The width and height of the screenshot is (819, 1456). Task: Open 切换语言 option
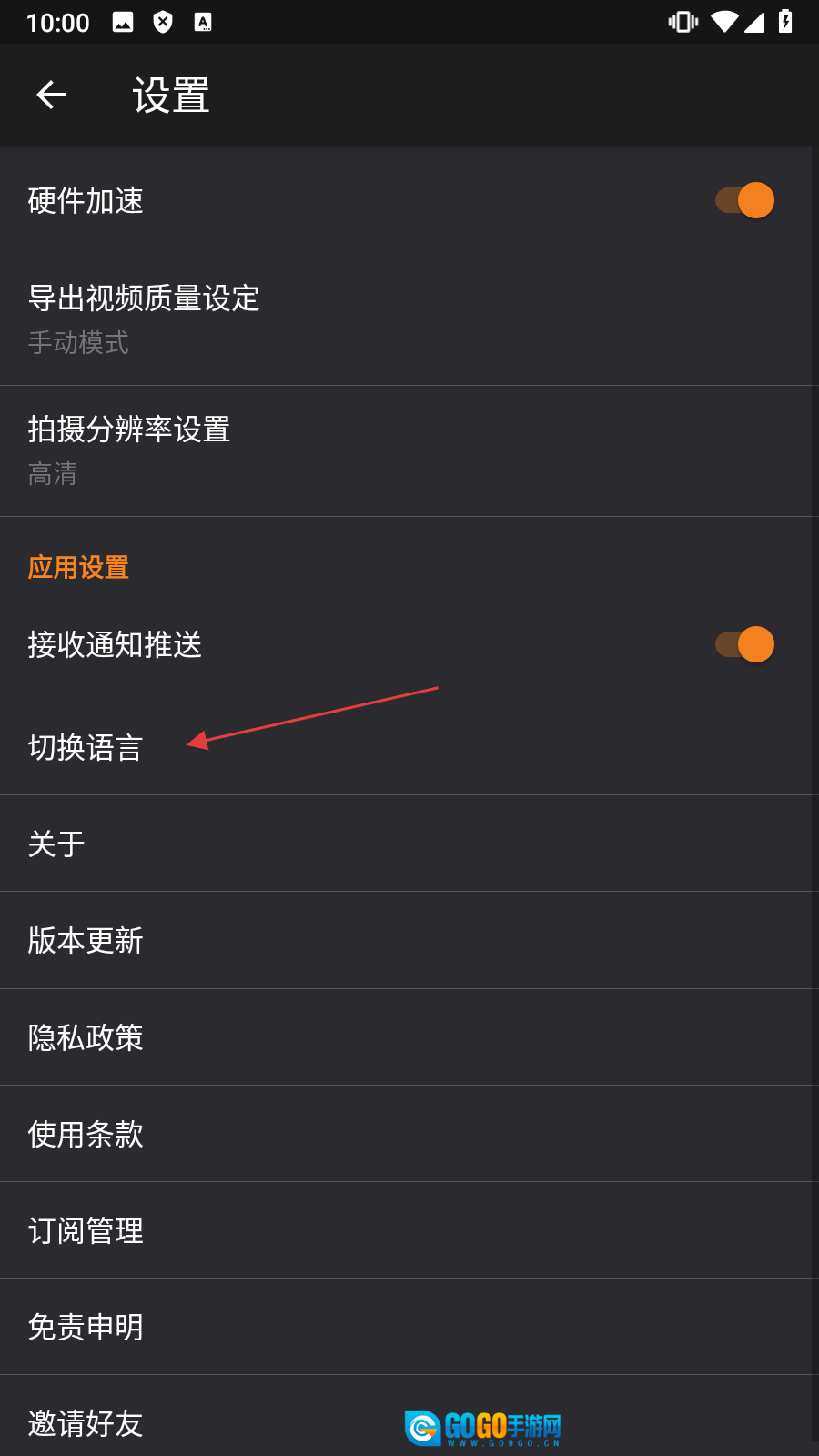point(409,747)
